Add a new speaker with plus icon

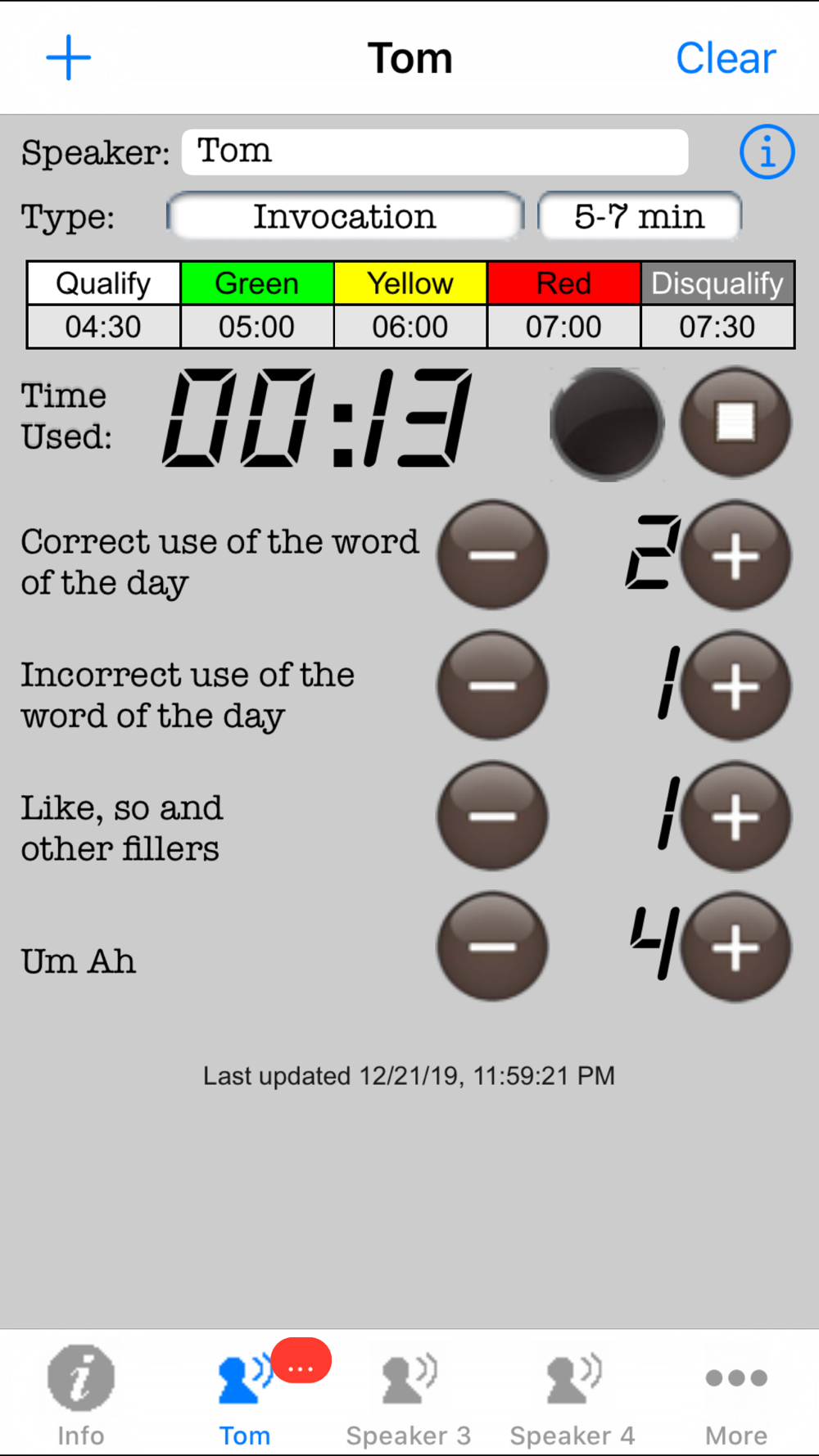pos(68,57)
